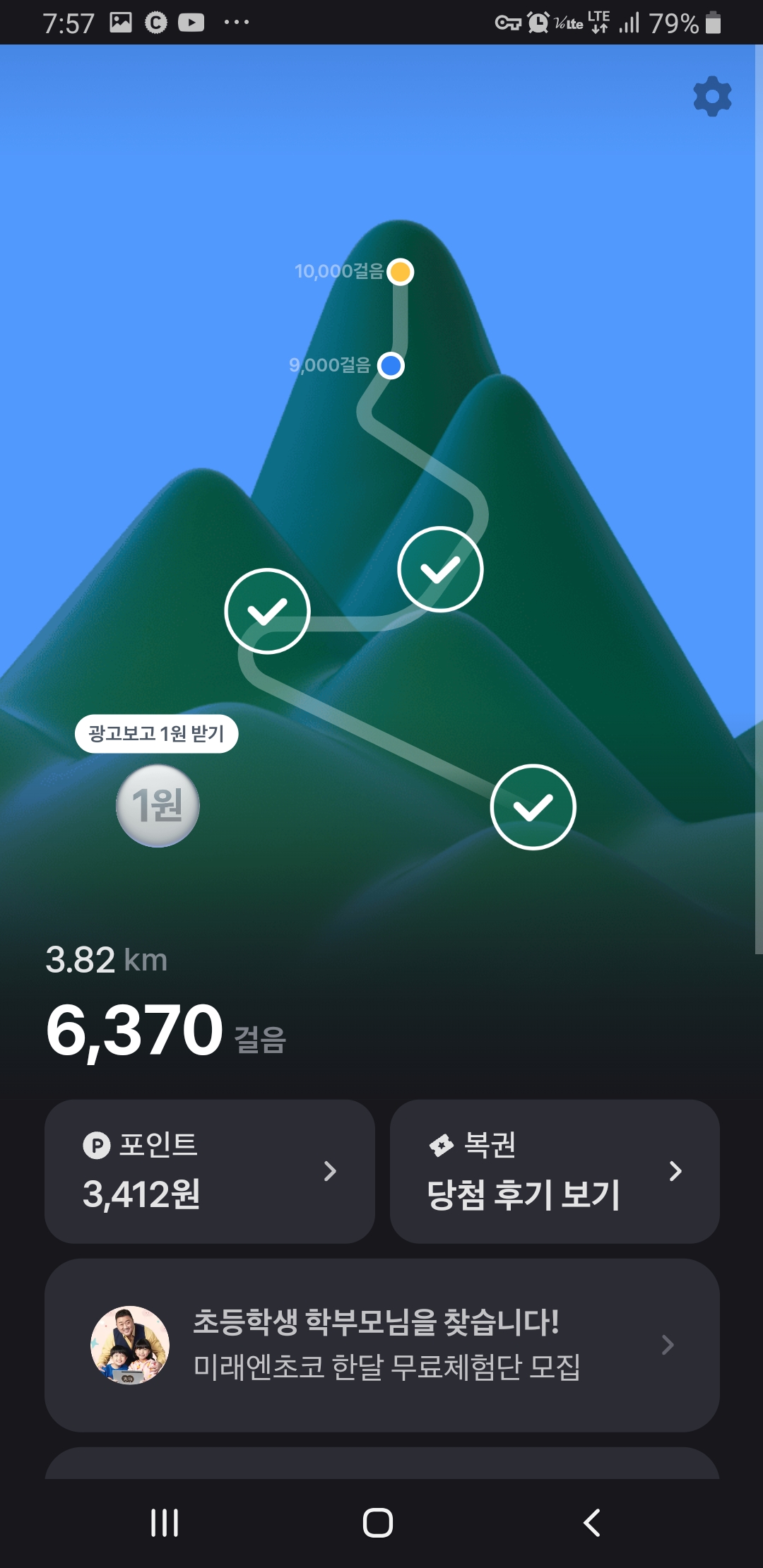The width and height of the screenshot is (763, 1568).
Task: Open the settings gear icon
Action: tap(712, 96)
